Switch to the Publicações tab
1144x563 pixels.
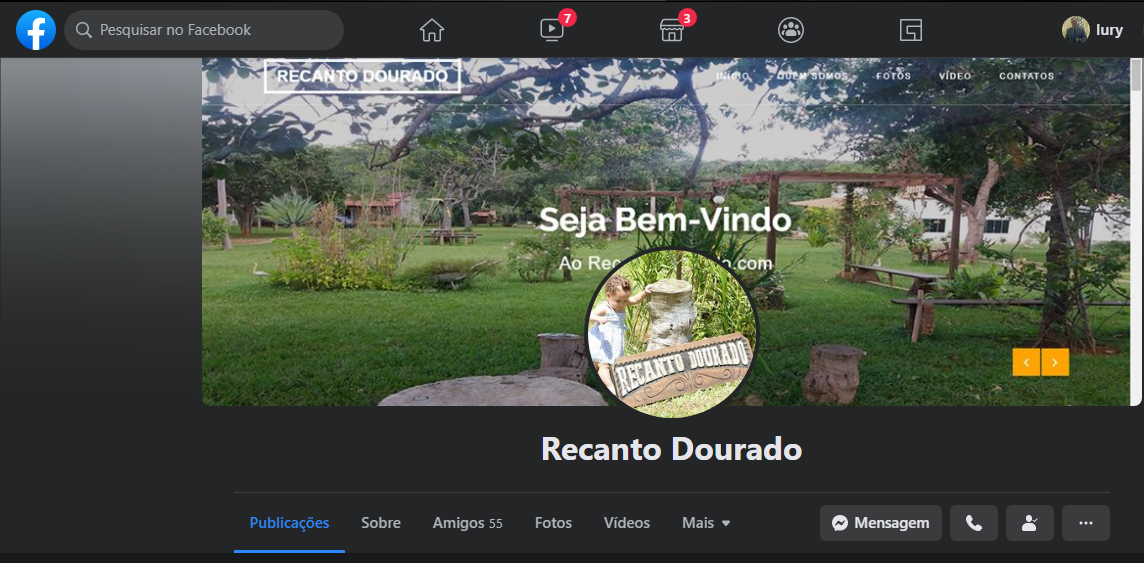(x=289, y=523)
